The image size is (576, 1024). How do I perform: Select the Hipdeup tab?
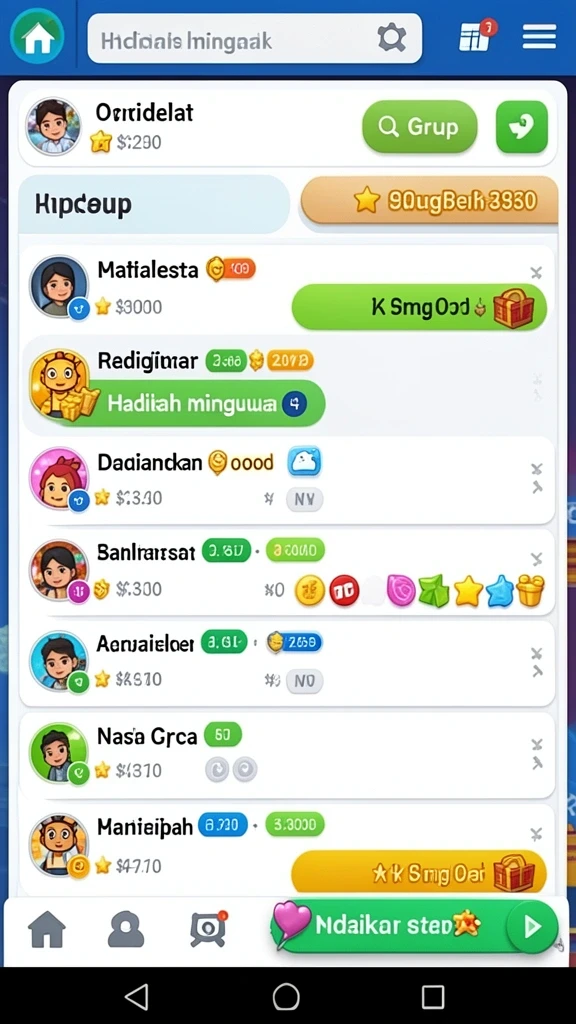154,204
